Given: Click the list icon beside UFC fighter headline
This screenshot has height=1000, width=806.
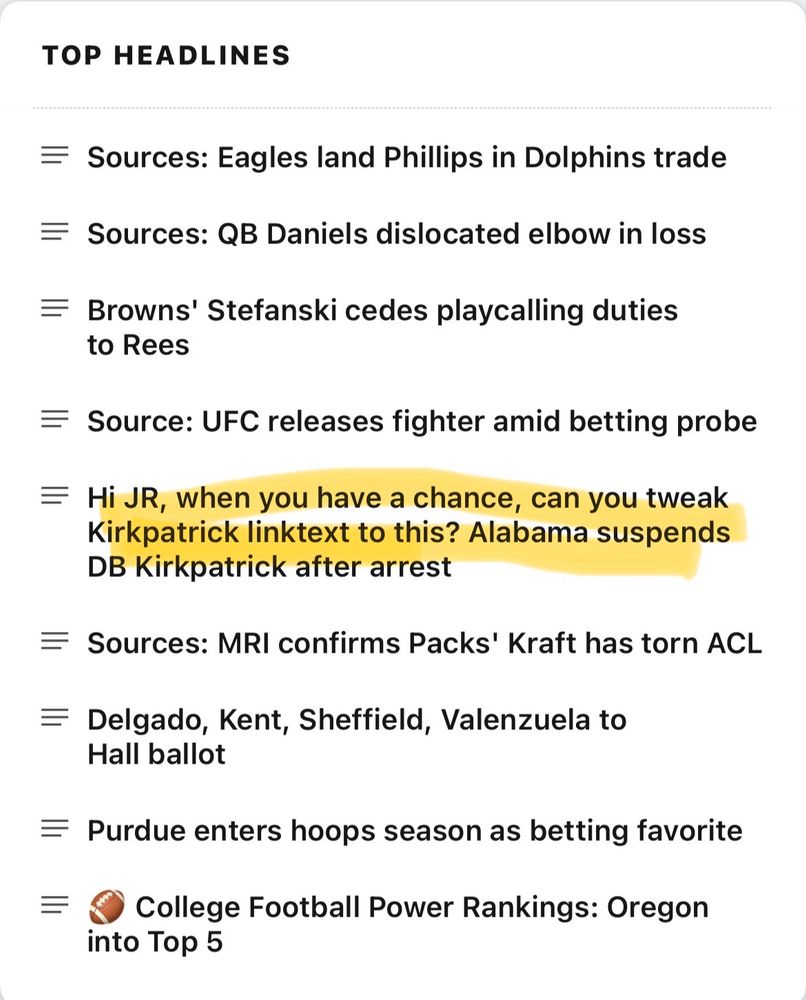Looking at the screenshot, I should point(54,420).
